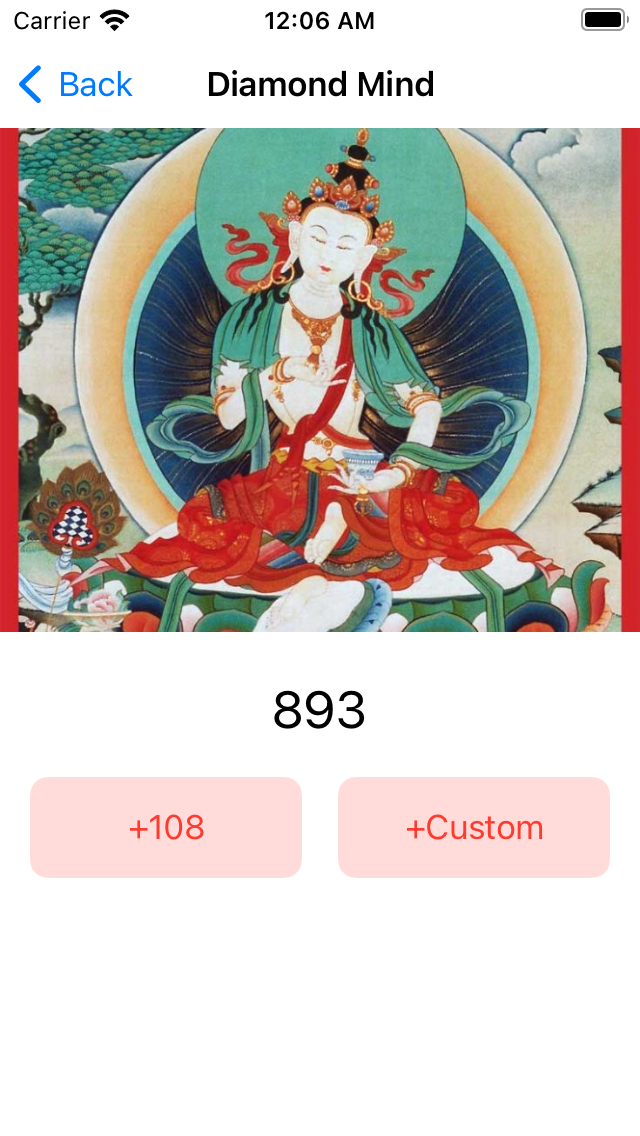640x1136 pixels.
Task: Go back to the previous screen
Action: (x=76, y=85)
